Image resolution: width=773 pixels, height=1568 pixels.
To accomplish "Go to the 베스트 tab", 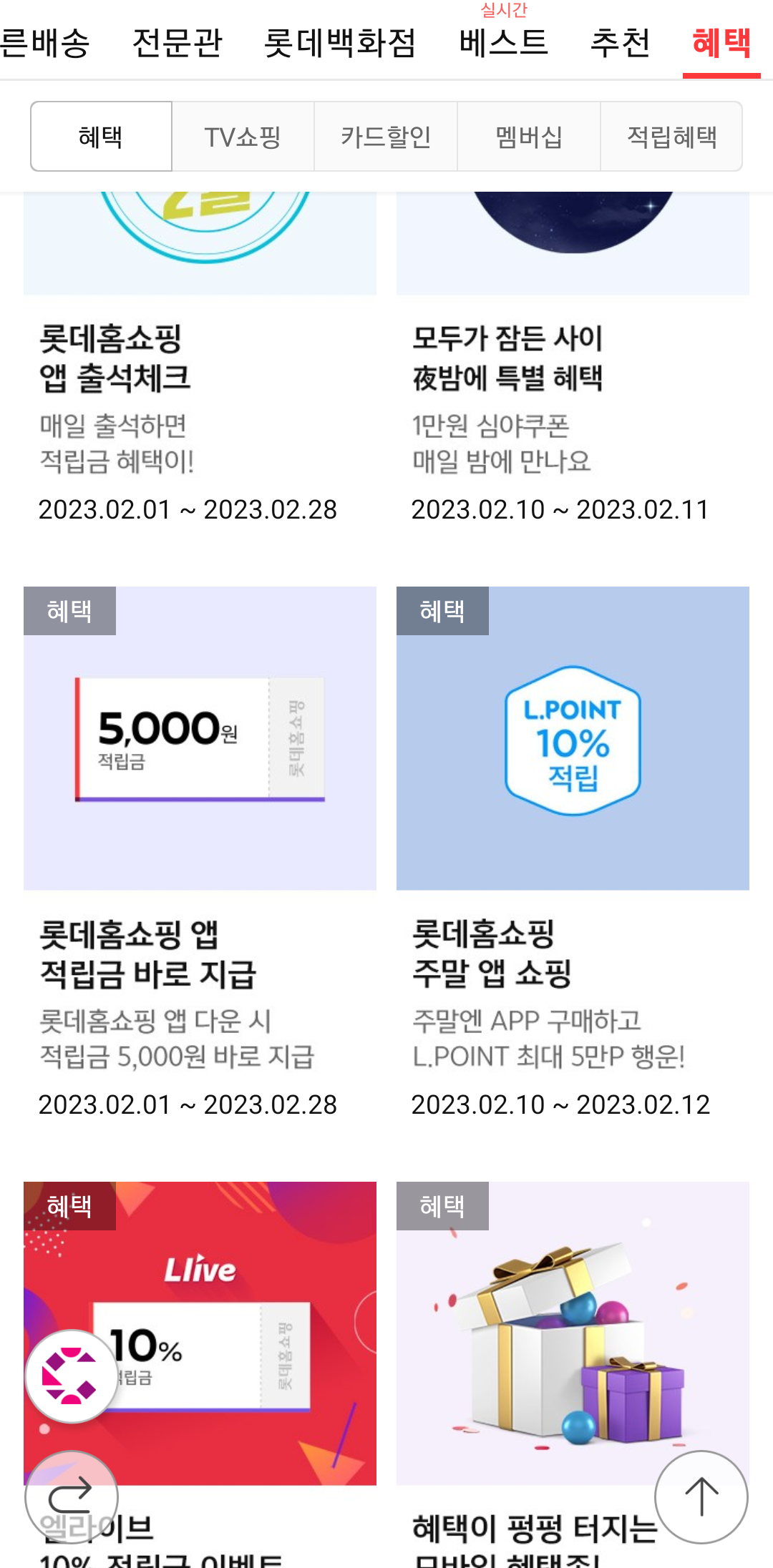I will 504,43.
